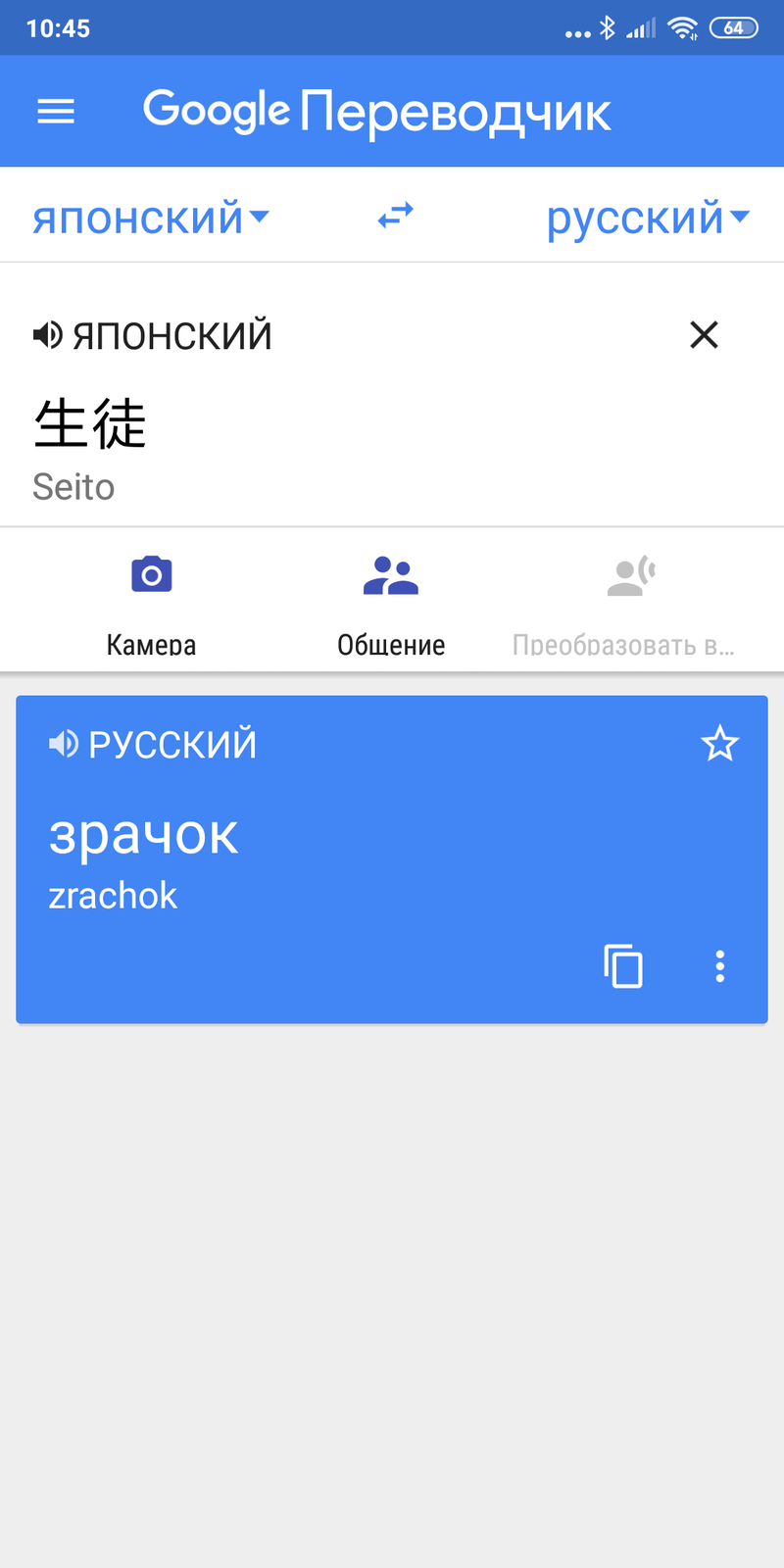Copy the translation зрачок

click(623, 966)
